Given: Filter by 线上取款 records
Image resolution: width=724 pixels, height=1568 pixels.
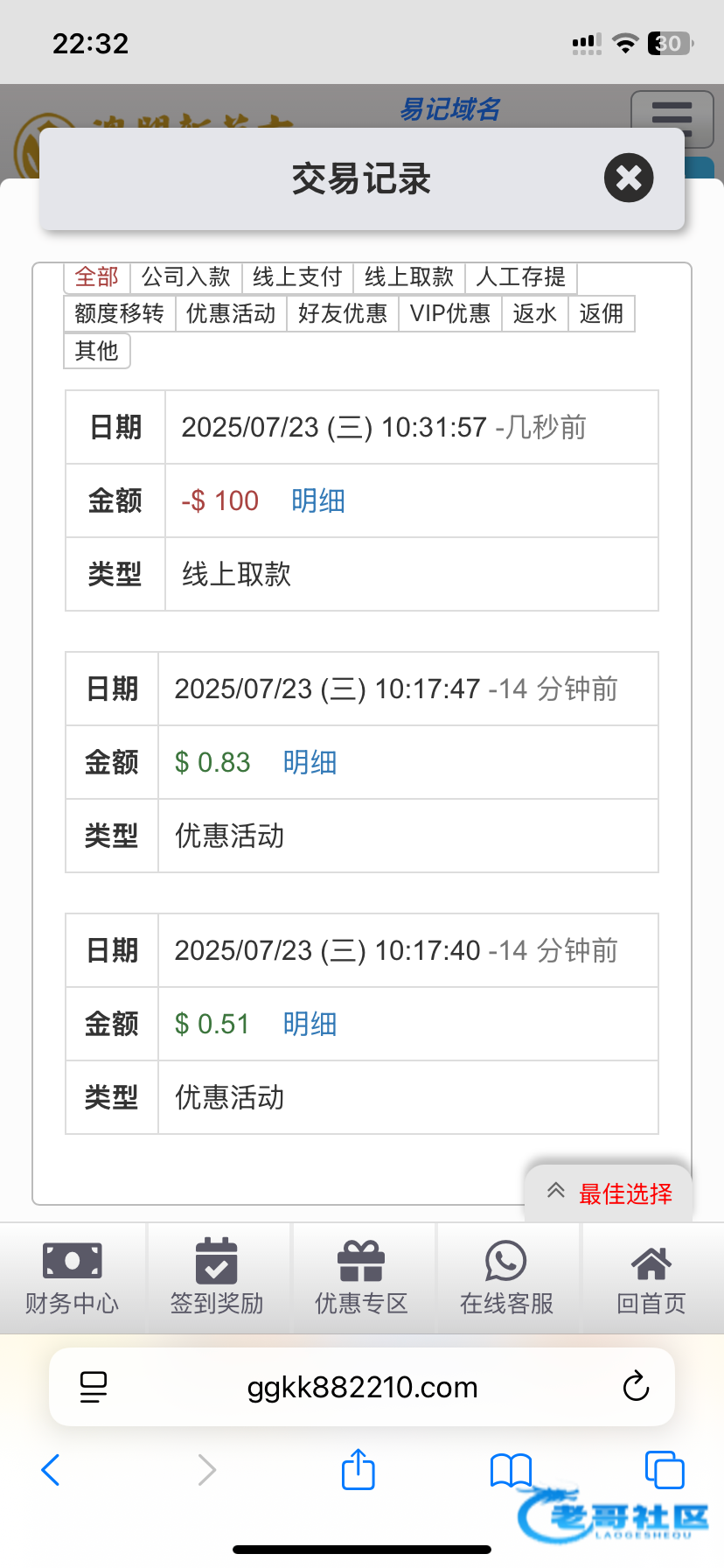Looking at the screenshot, I should [x=409, y=277].
